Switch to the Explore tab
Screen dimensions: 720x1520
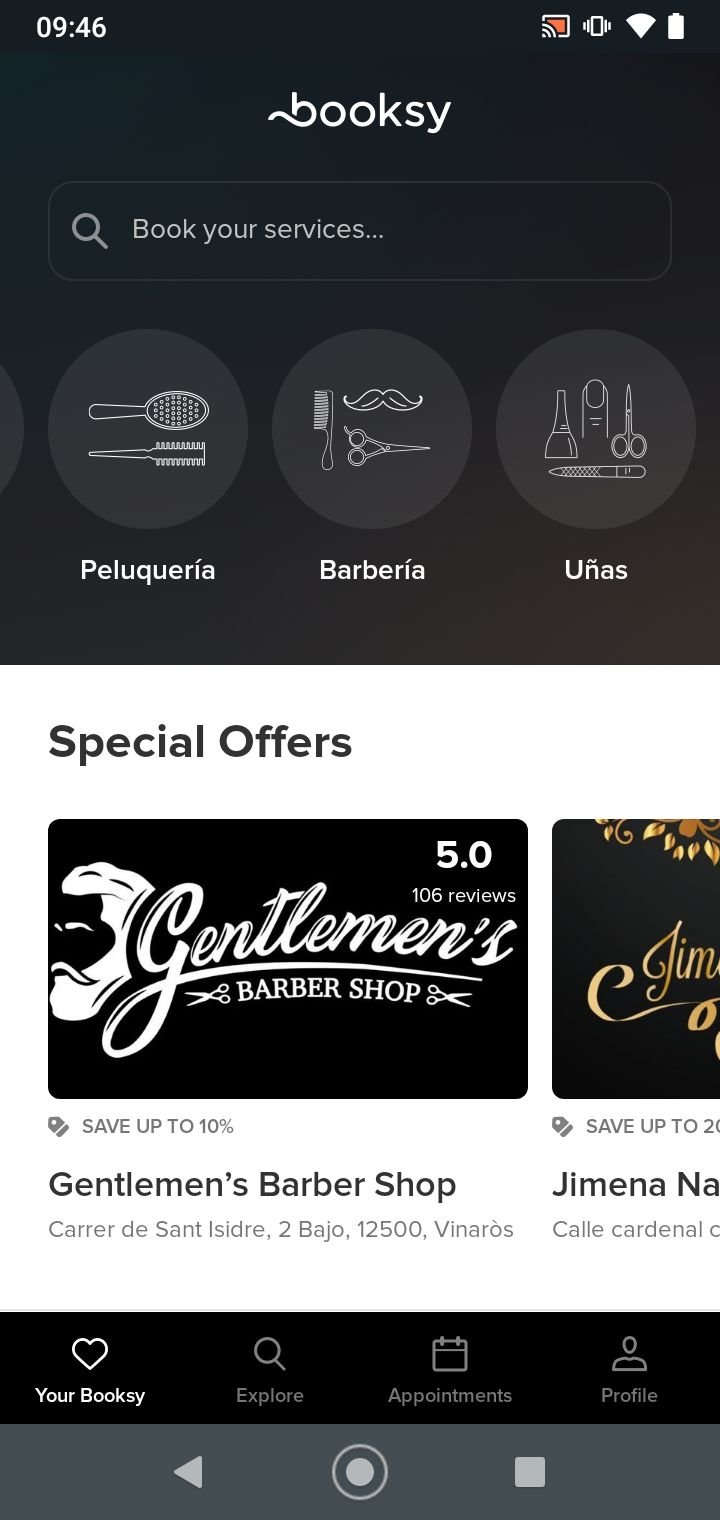point(270,1368)
